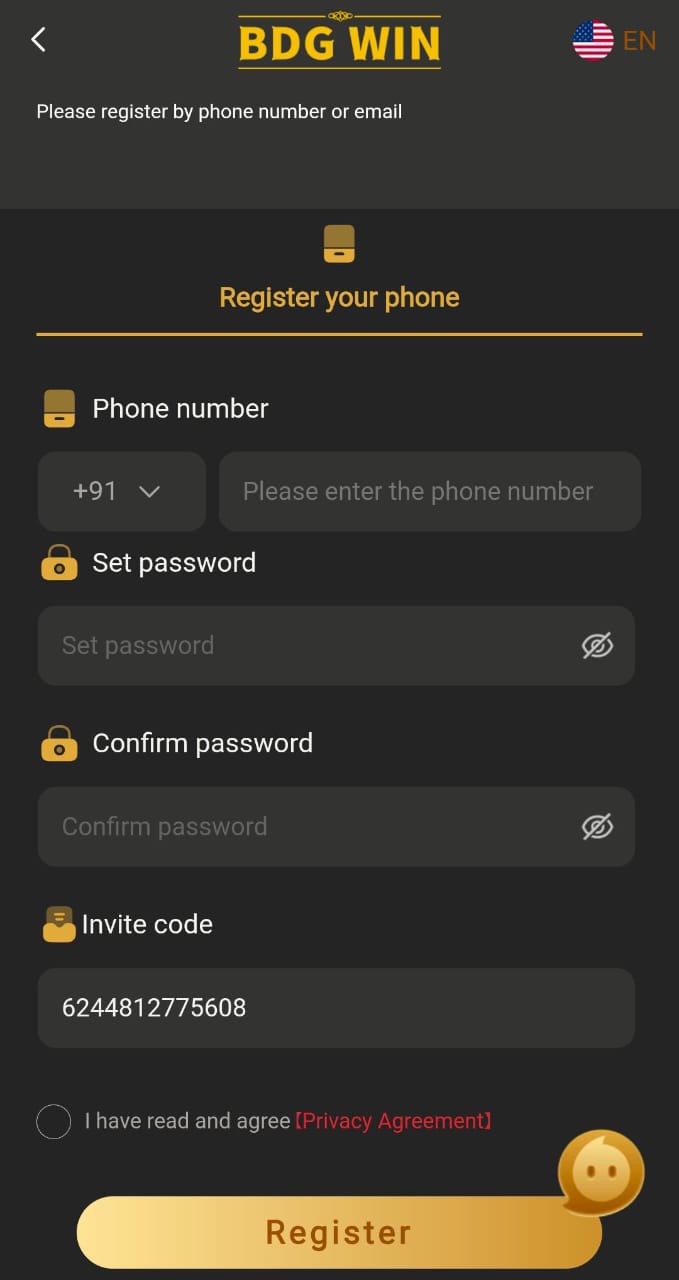Reveal the Confirm password text
This screenshot has height=1280, width=679.
[597, 827]
